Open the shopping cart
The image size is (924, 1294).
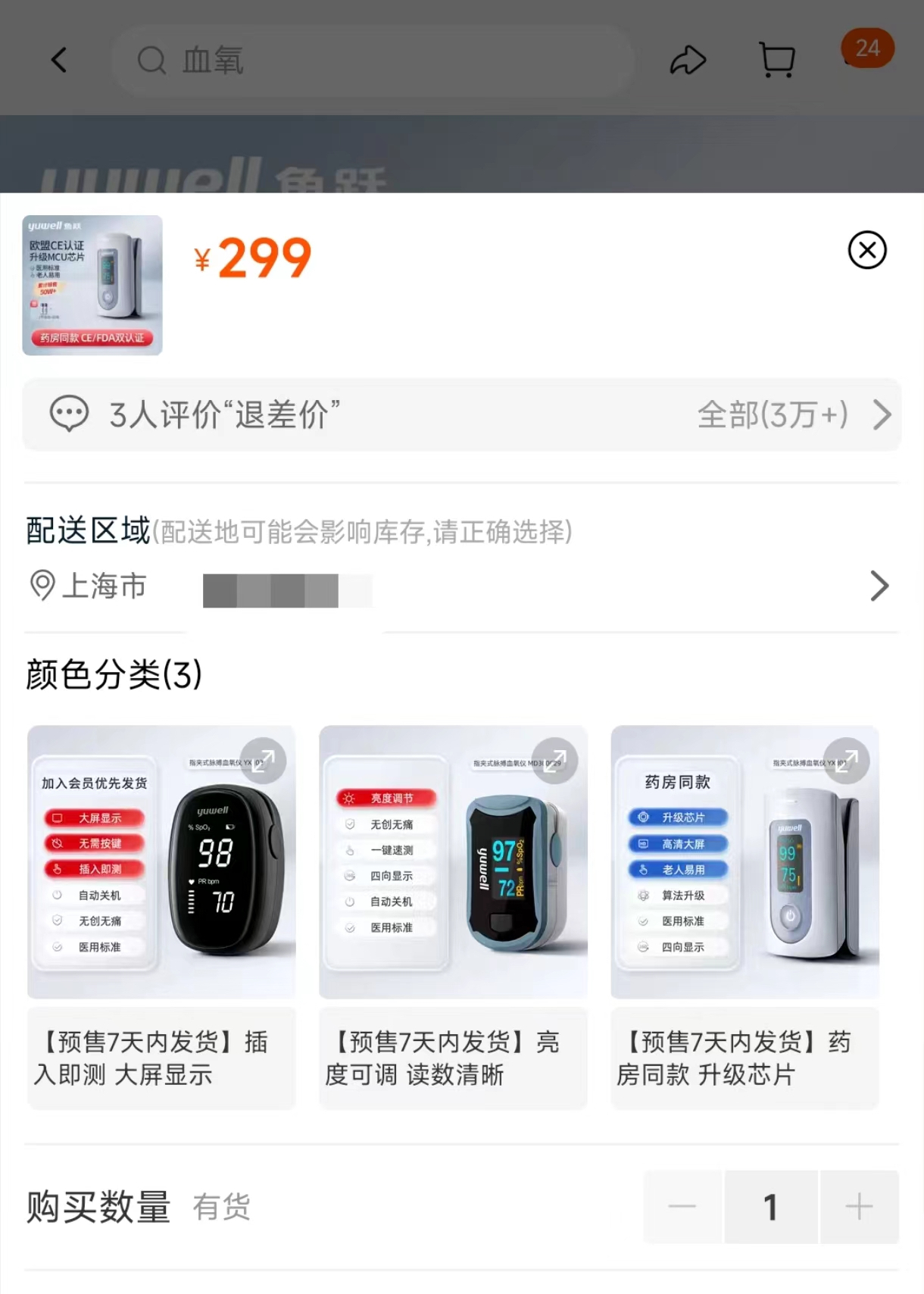point(776,60)
